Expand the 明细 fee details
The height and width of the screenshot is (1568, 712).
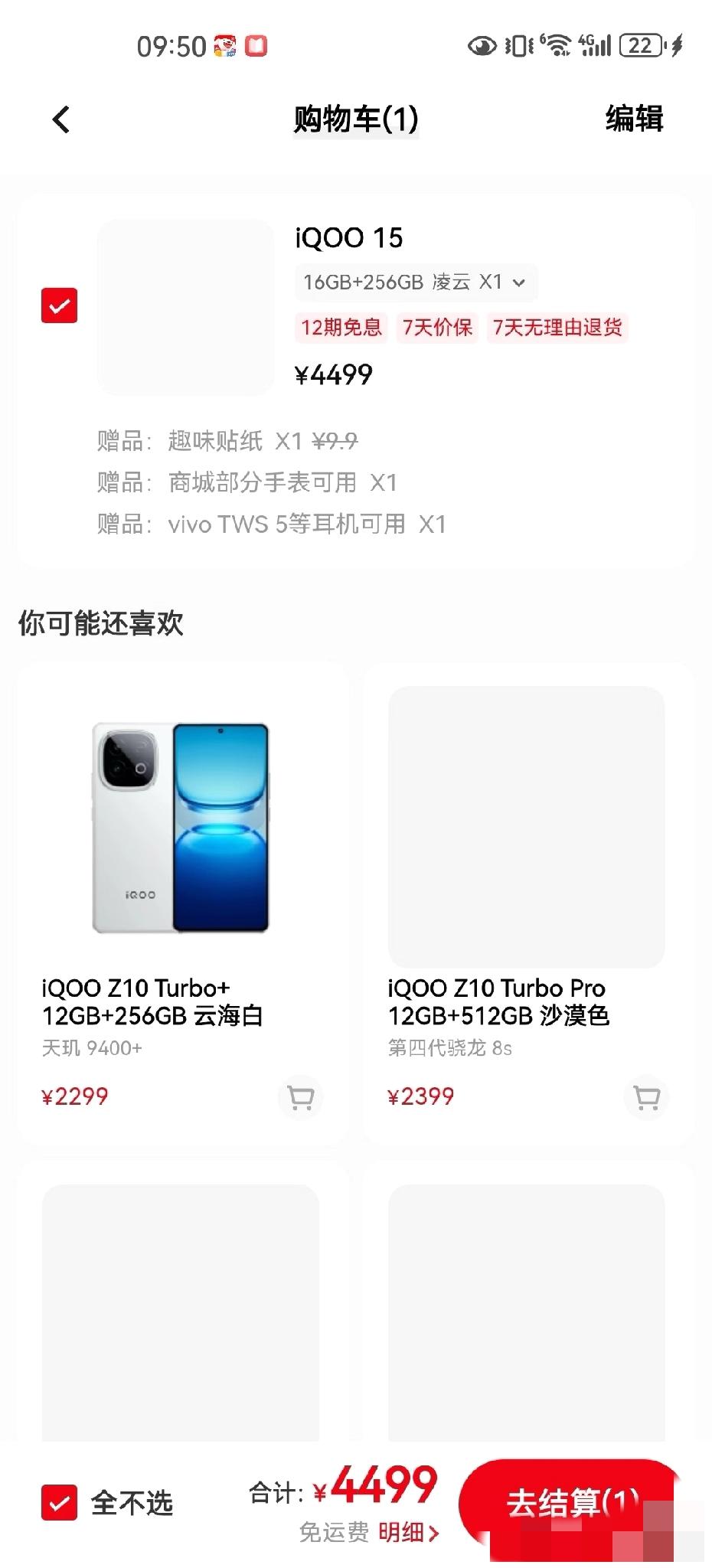click(x=407, y=1533)
